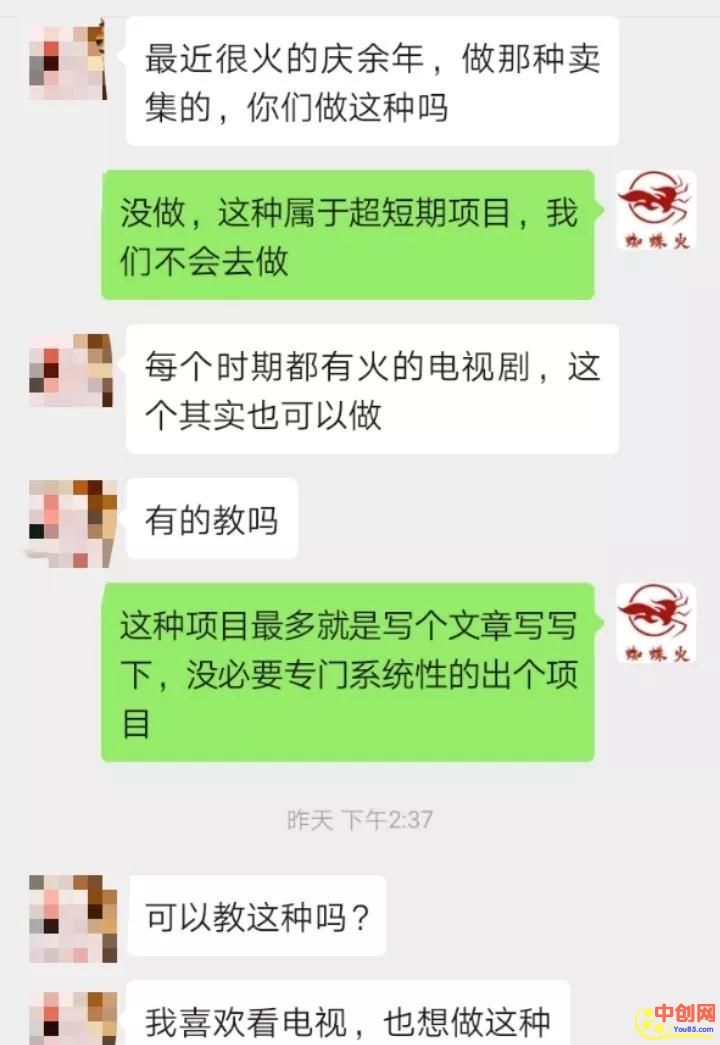Screen dimensions: 720x1045
Task: Tap 蜘蛛火 avatar next to 没做 reply
Action: click(655, 211)
